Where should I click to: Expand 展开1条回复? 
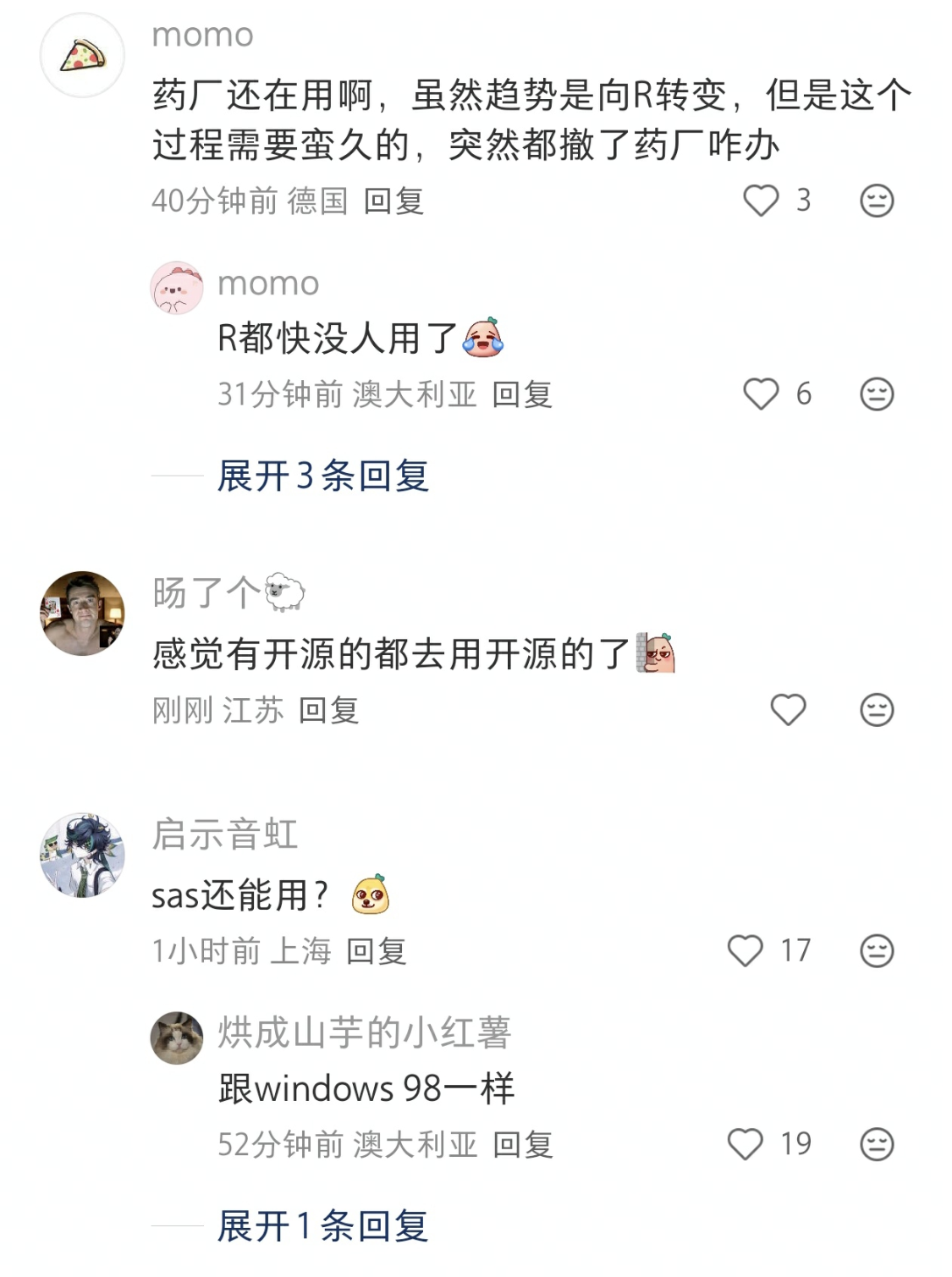coord(322,1225)
